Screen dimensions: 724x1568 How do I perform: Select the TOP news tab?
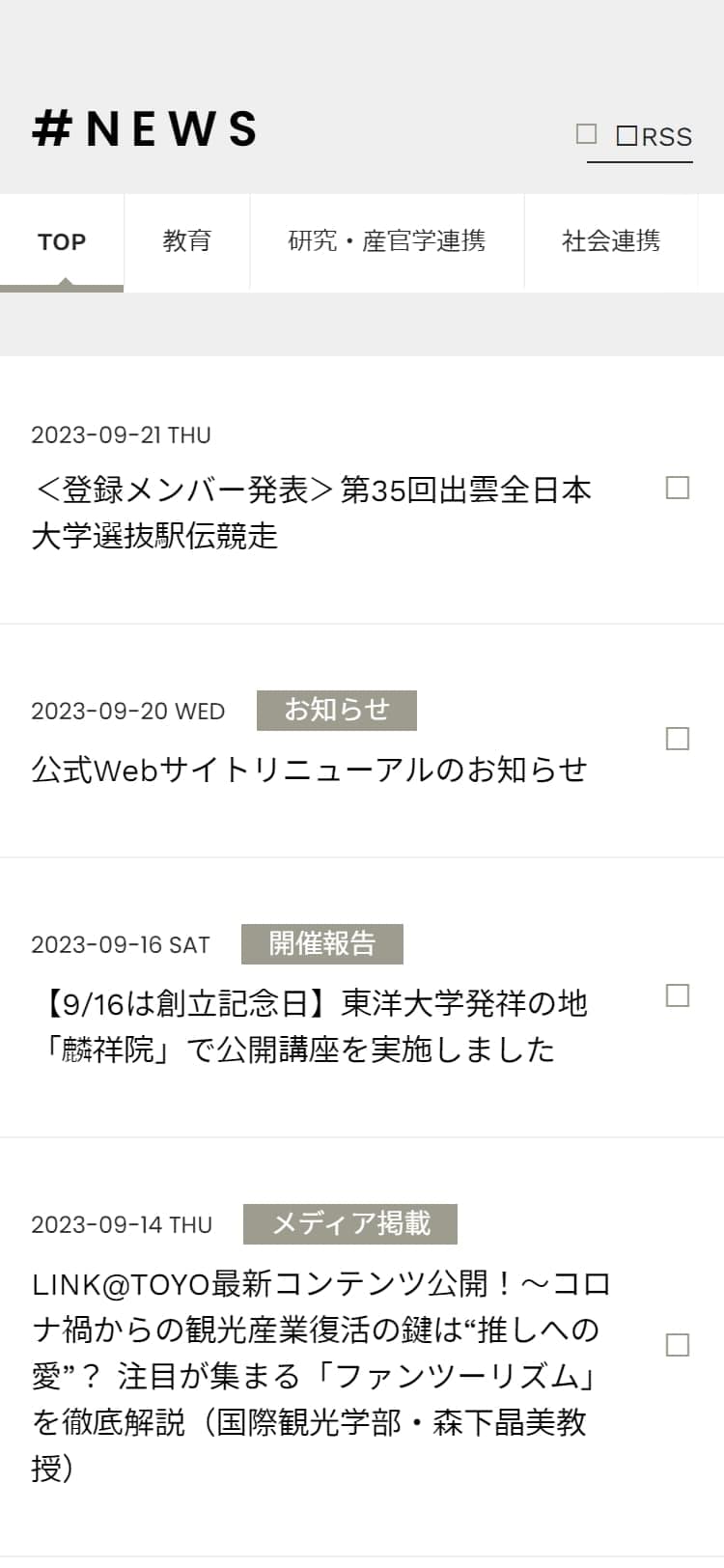pos(62,242)
